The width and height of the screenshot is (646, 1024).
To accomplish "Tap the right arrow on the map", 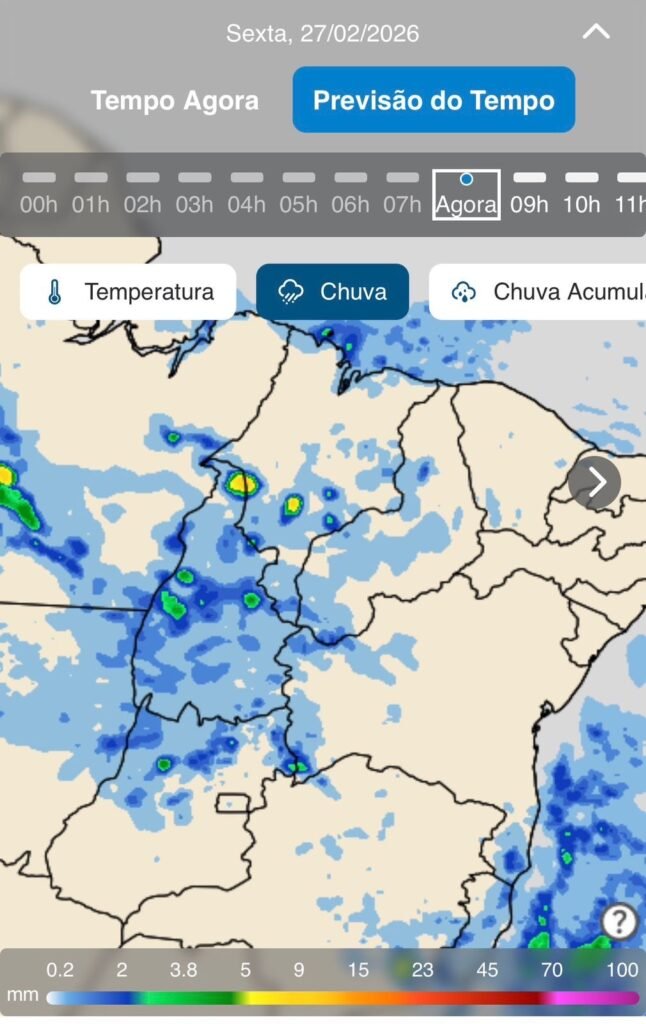I will click(595, 482).
